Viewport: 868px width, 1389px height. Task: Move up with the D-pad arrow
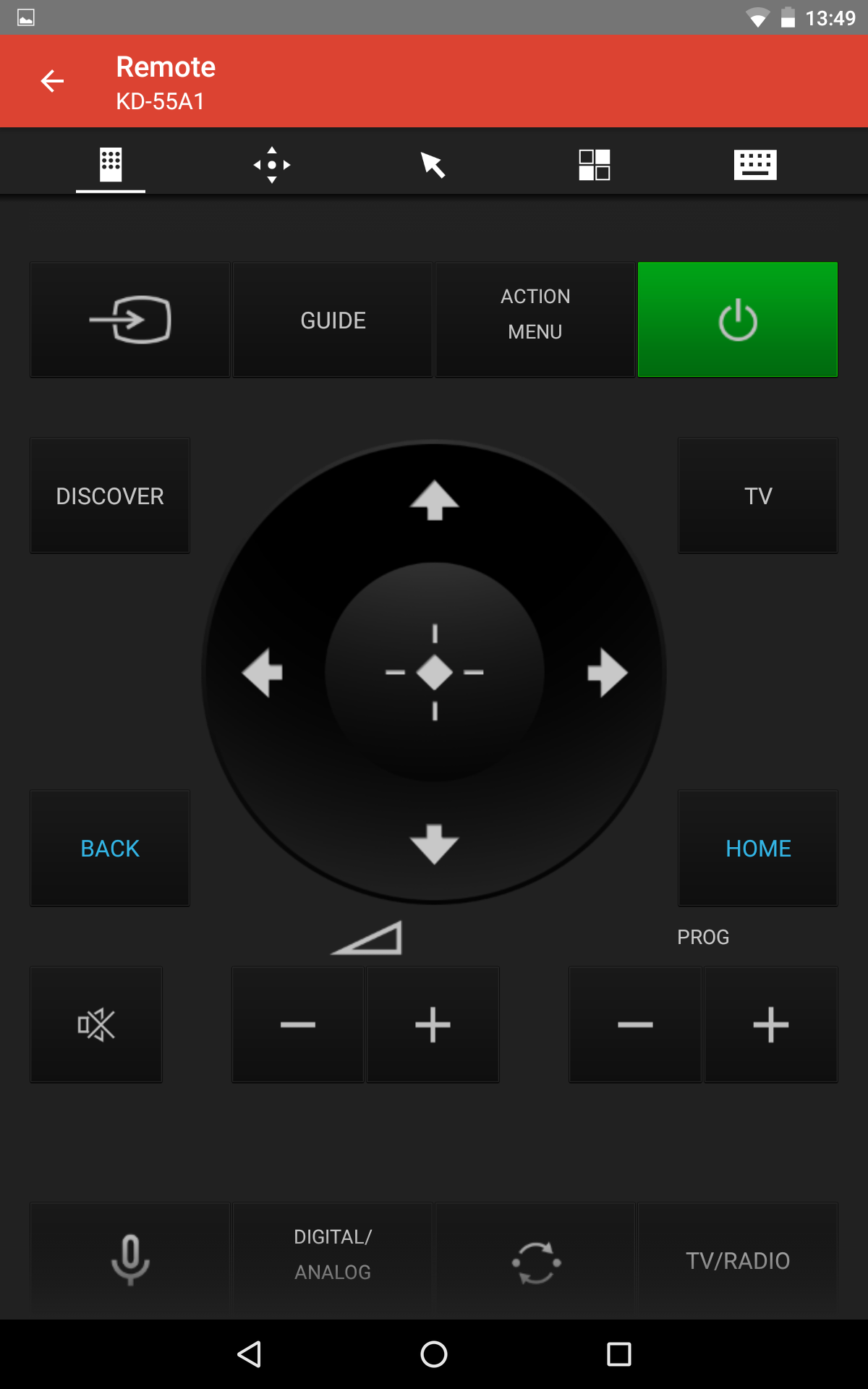pos(434,501)
